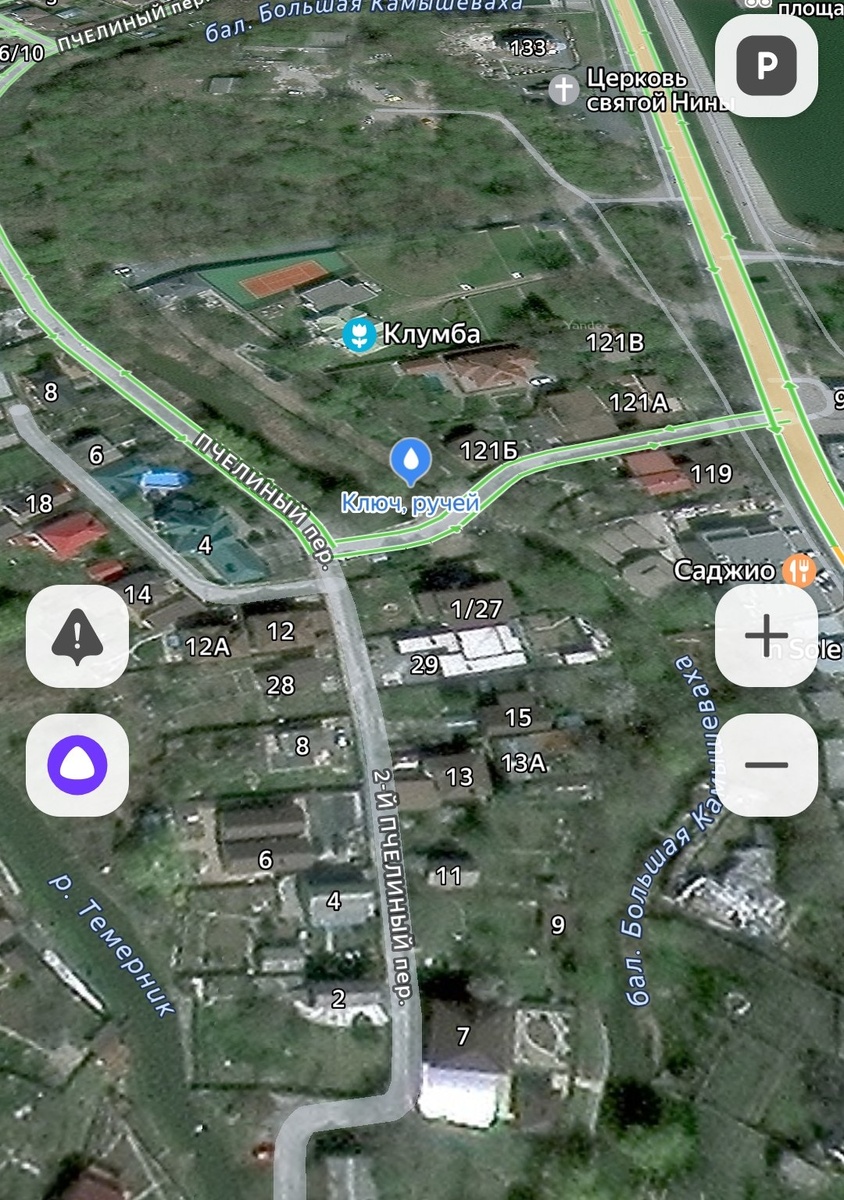Screen dimensions: 844x1200
Task: Open the Клумба place marker
Action: [x=356, y=335]
